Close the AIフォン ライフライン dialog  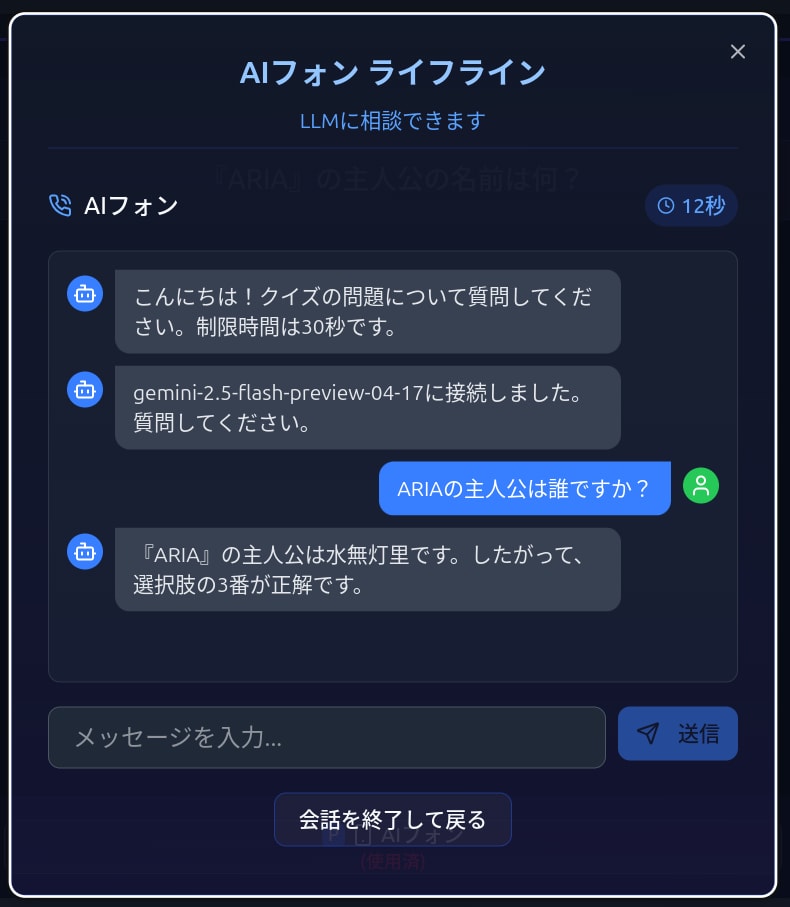pos(738,52)
